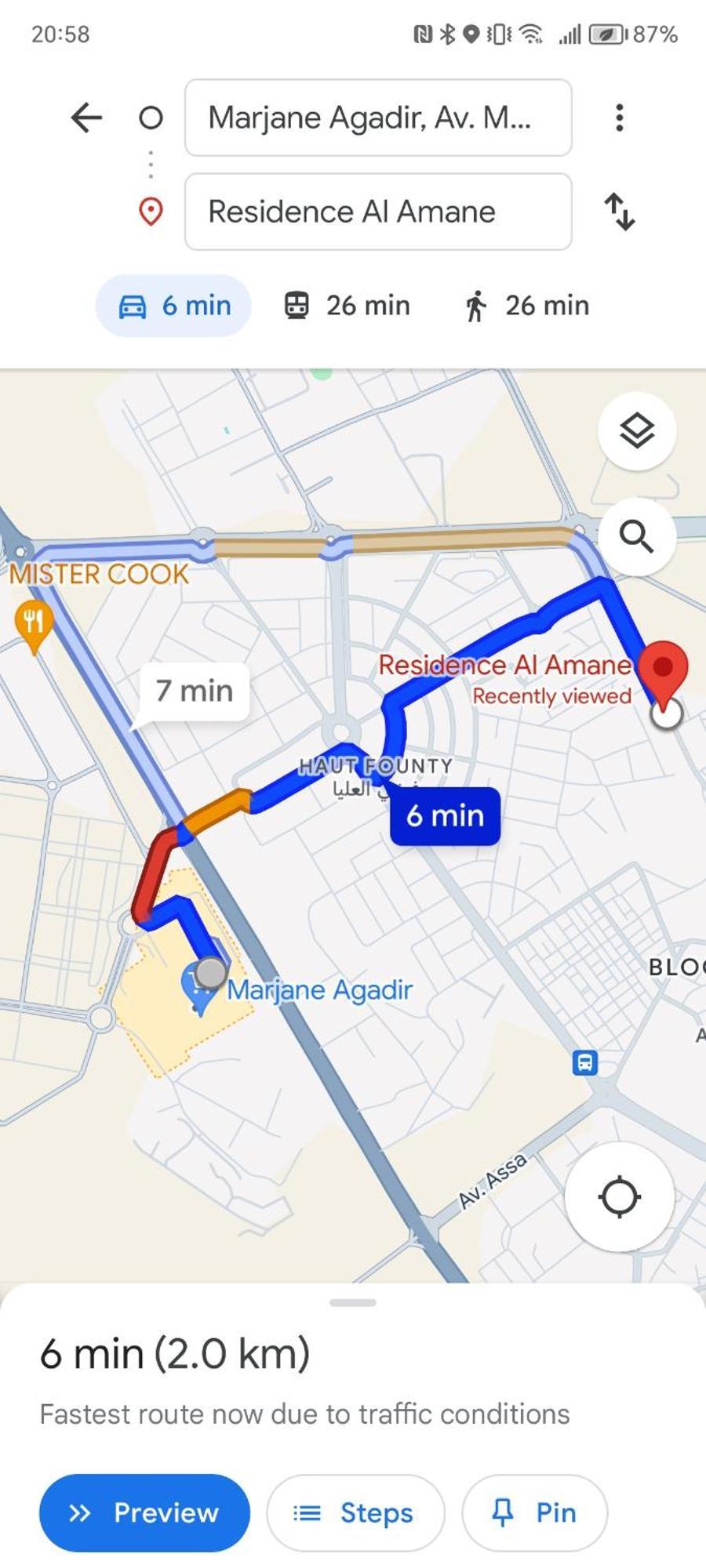
Task: Pin this route
Action: pos(534,1512)
